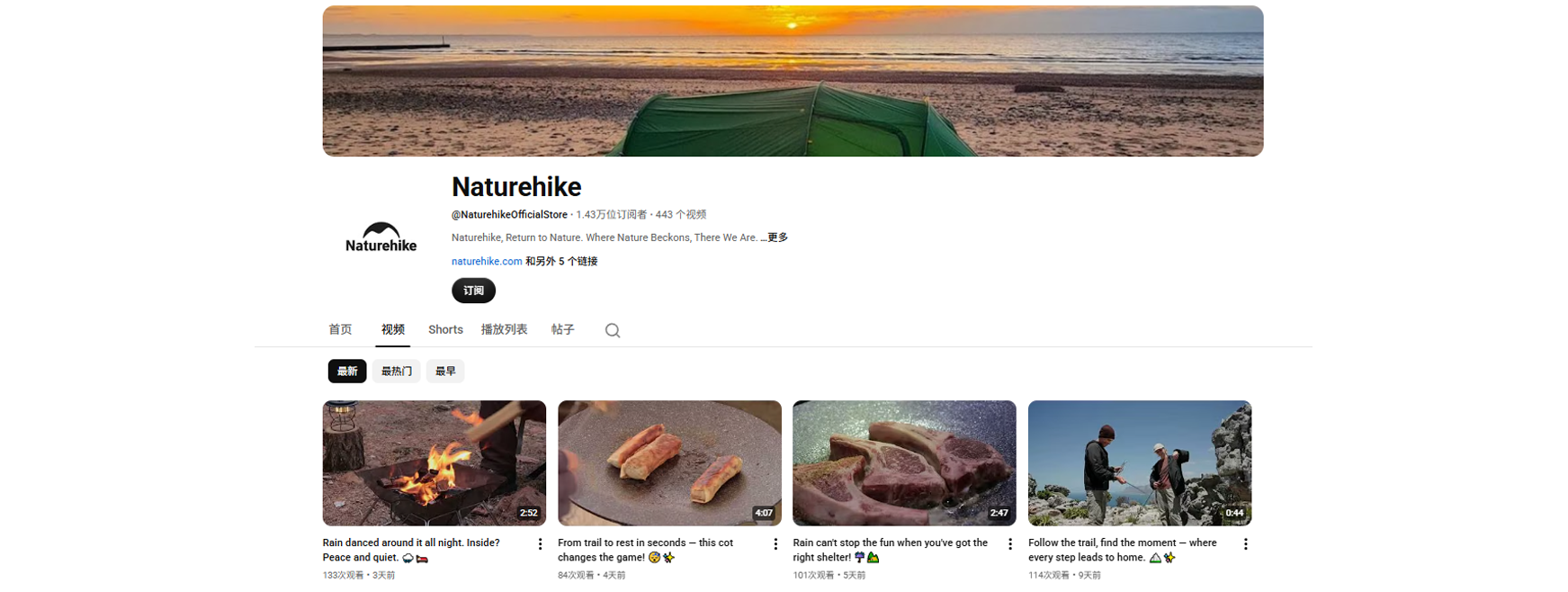Open the Shorts tab
Screen dimensions: 1568x592
445,329
